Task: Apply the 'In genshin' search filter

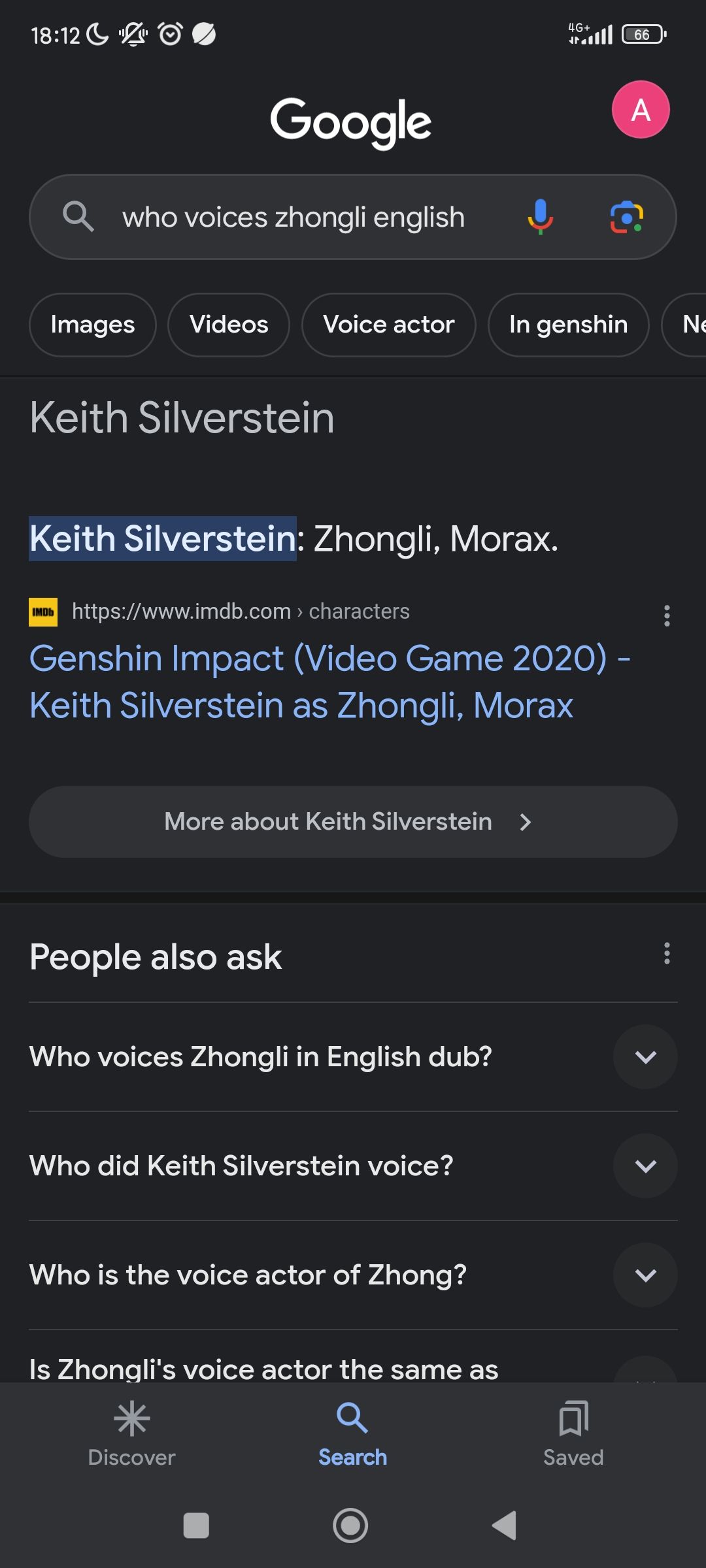Action: [x=567, y=325]
